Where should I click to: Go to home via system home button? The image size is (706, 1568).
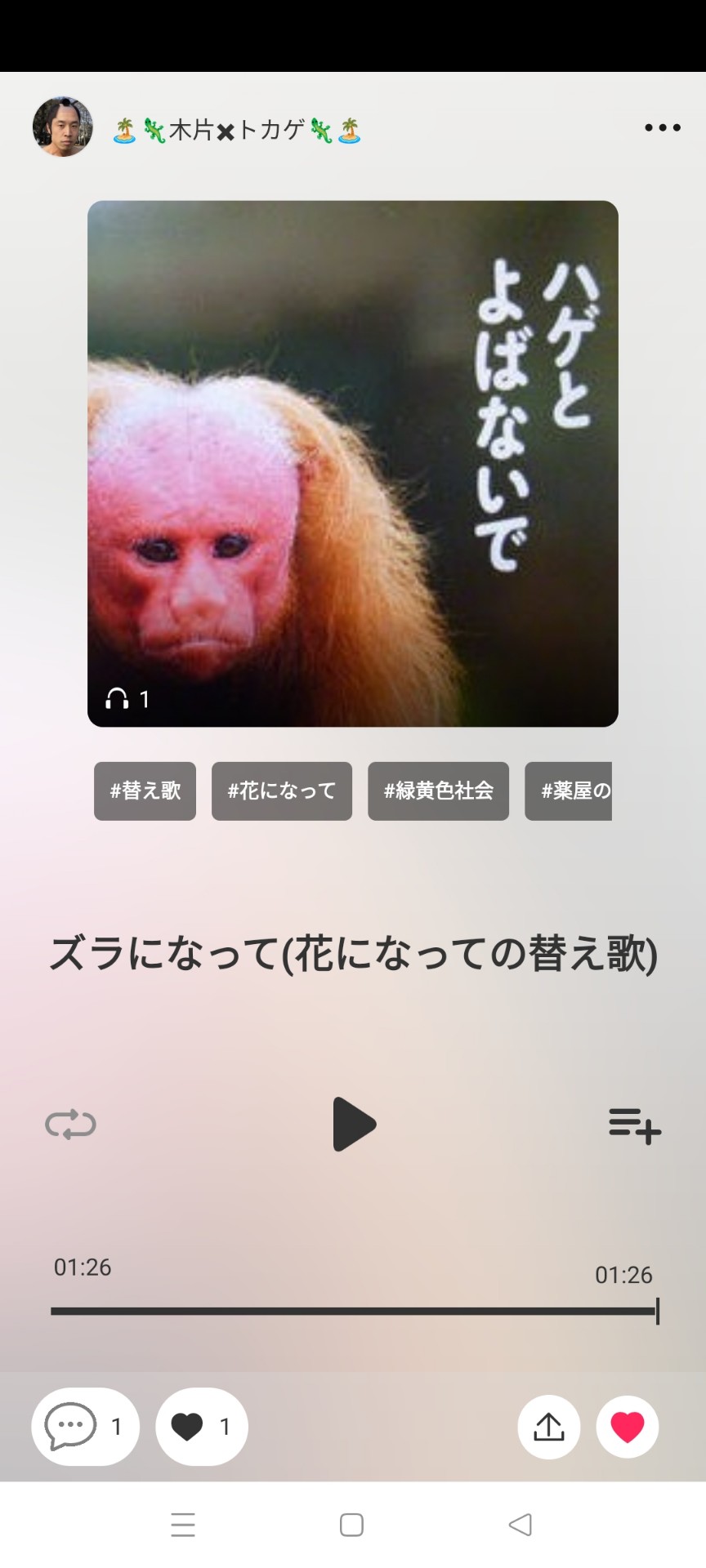pos(351,1524)
